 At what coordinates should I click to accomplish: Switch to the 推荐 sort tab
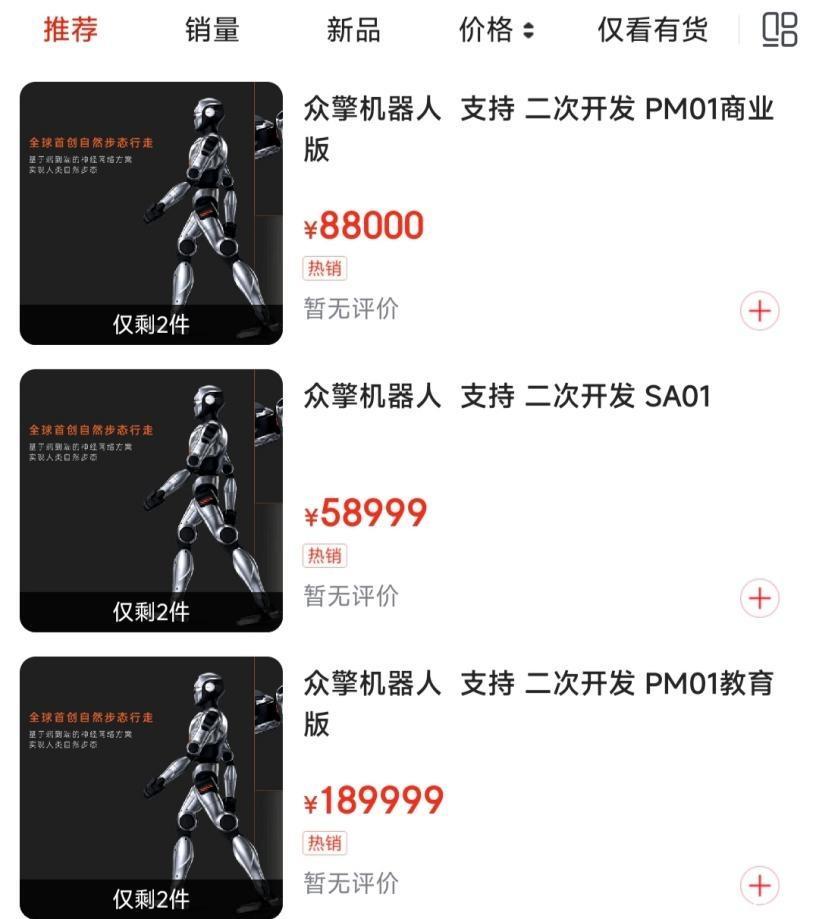point(70,29)
